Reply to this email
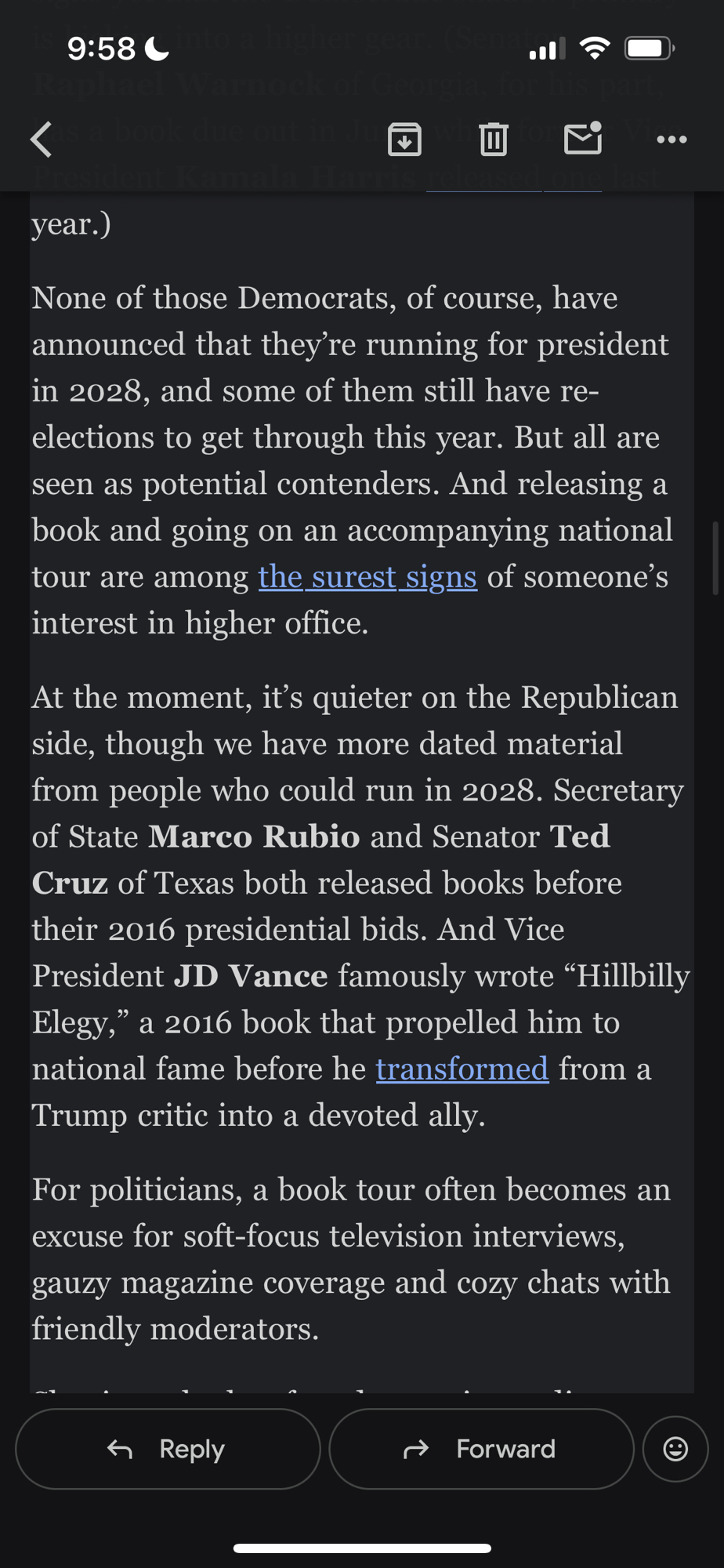Viewport: 724px width, 1568px height. 168,1449
